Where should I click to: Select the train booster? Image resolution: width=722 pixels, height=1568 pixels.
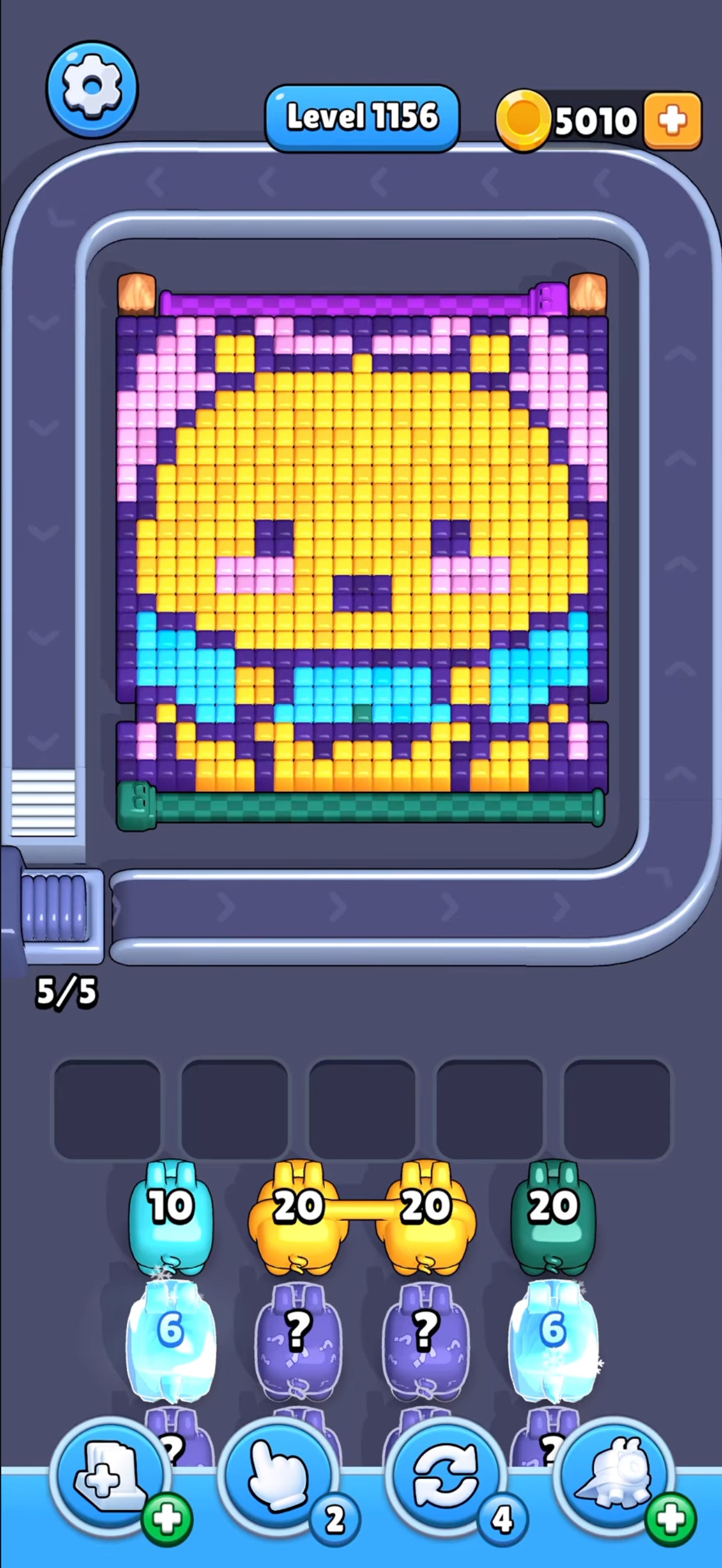point(613,1476)
